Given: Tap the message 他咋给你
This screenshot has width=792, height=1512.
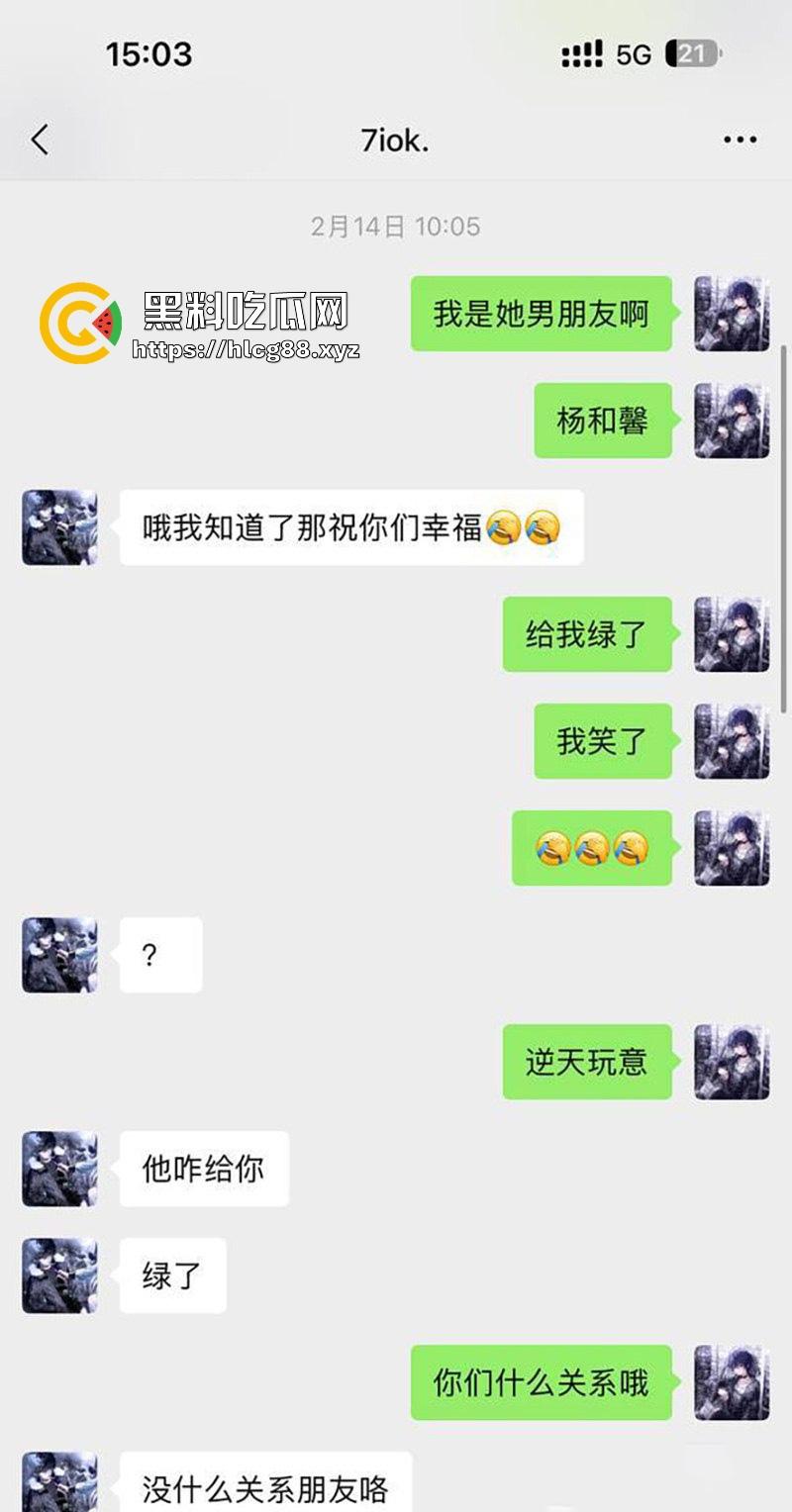Looking at the screenshot, I should pos(202,1168).
